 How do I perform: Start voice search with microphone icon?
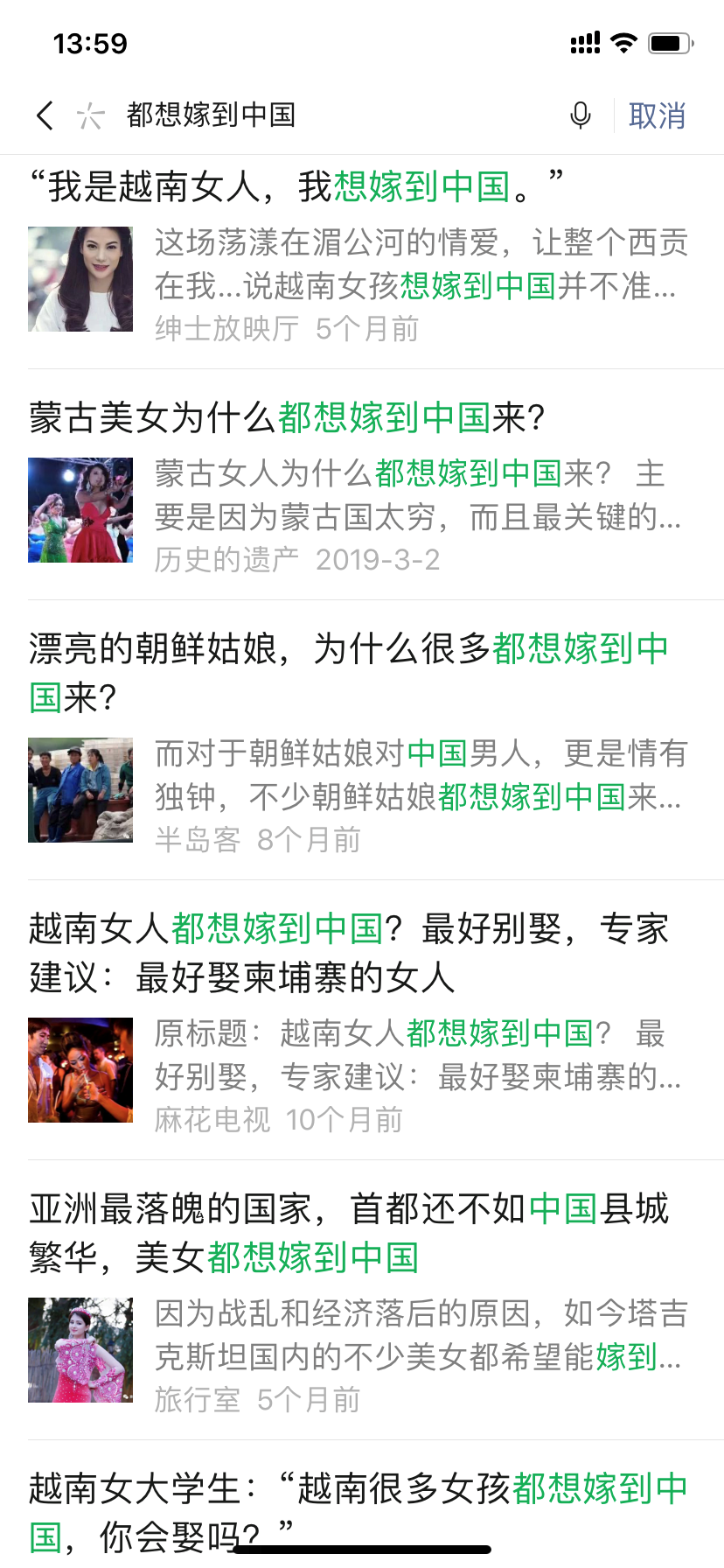(x=581, y=115)
